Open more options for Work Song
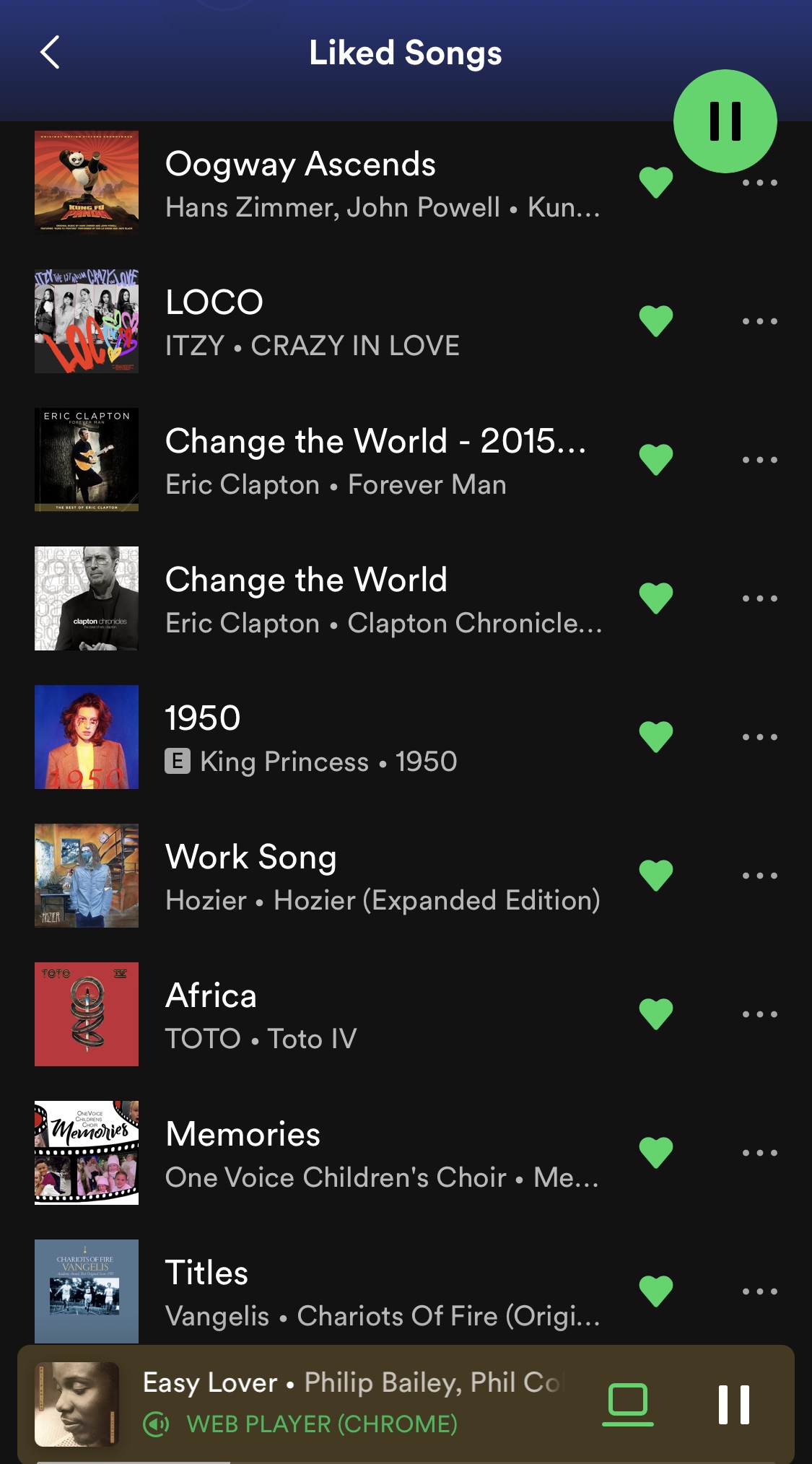 point(759,876)
